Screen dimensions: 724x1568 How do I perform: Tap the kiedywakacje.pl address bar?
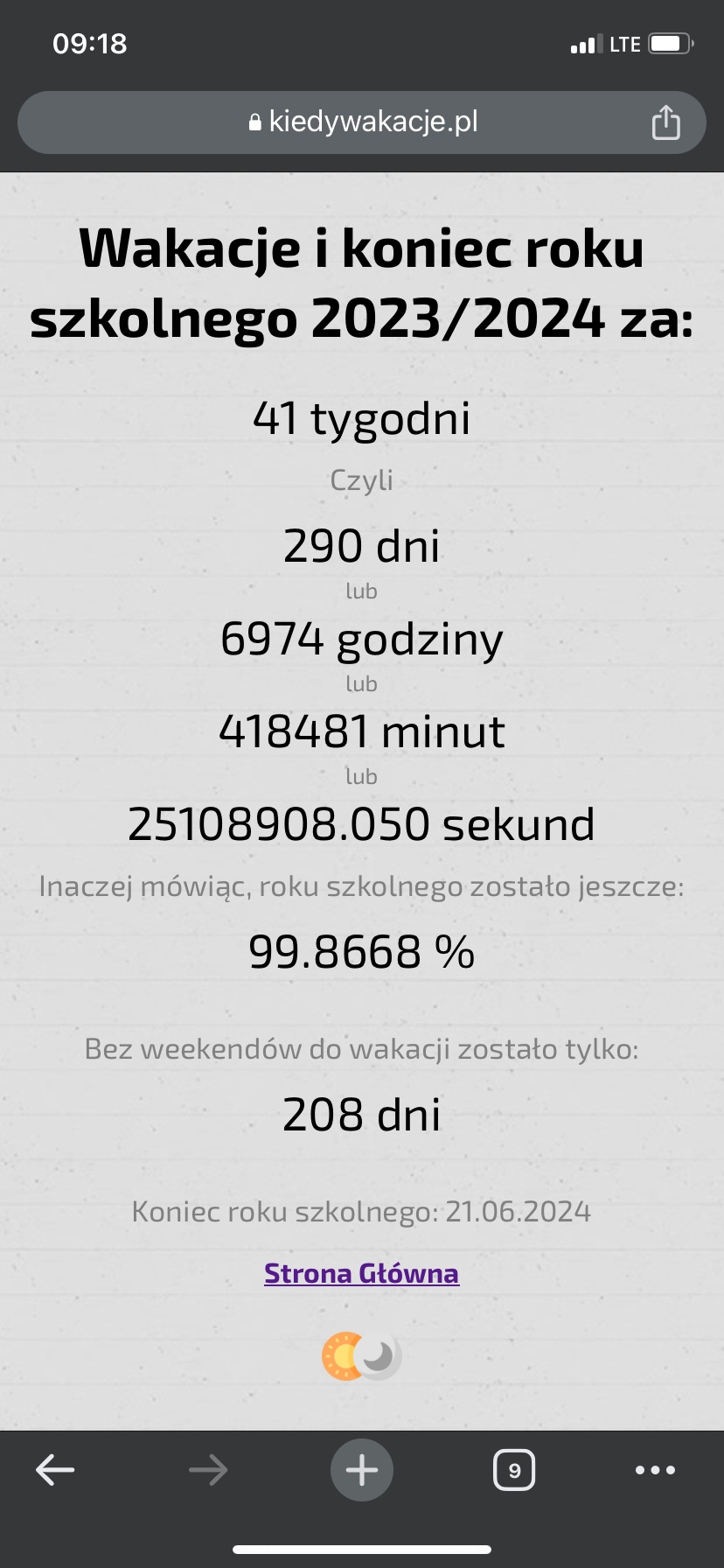point(362,122)
